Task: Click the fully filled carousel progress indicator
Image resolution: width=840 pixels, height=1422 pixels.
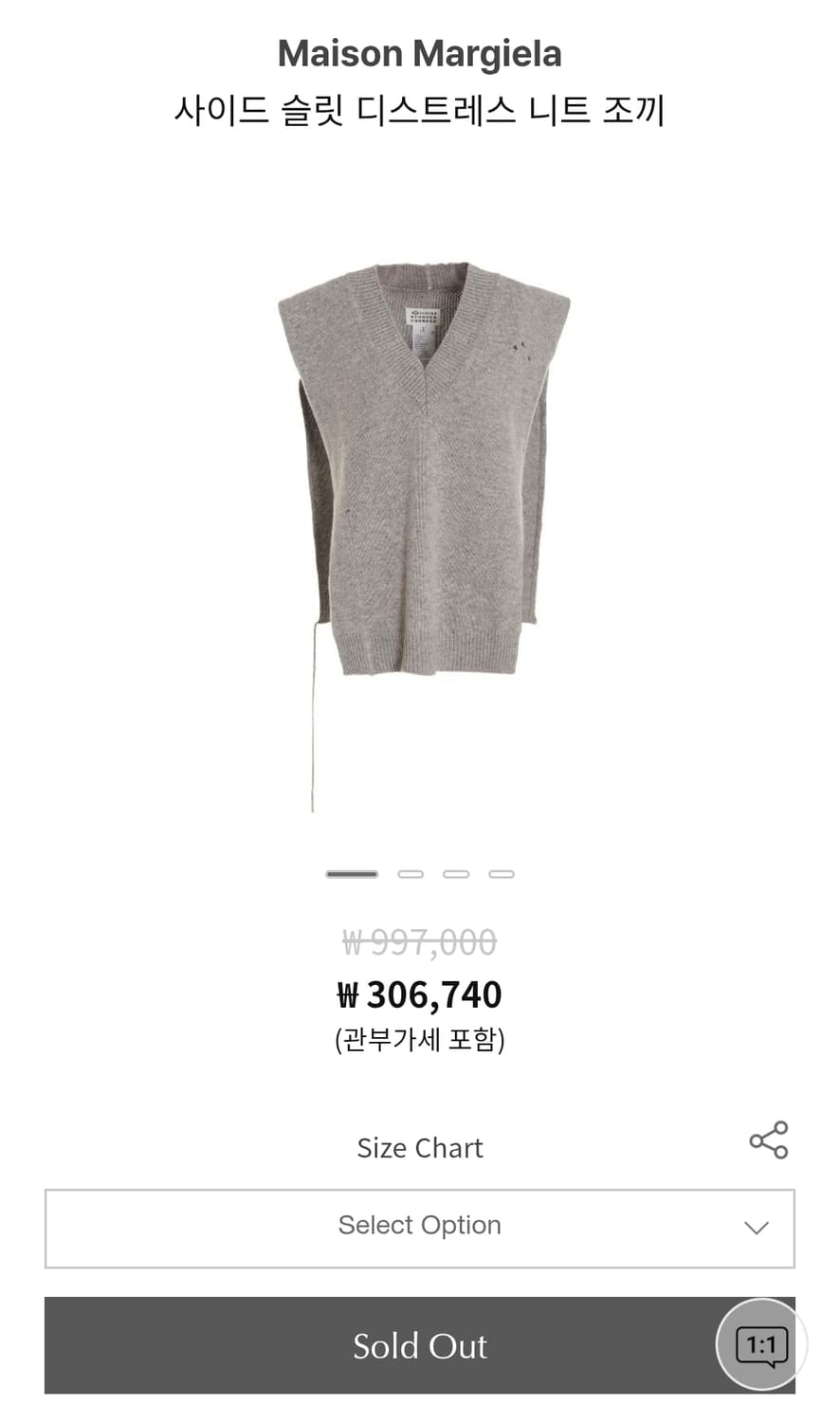Action: tap(352, 873)
